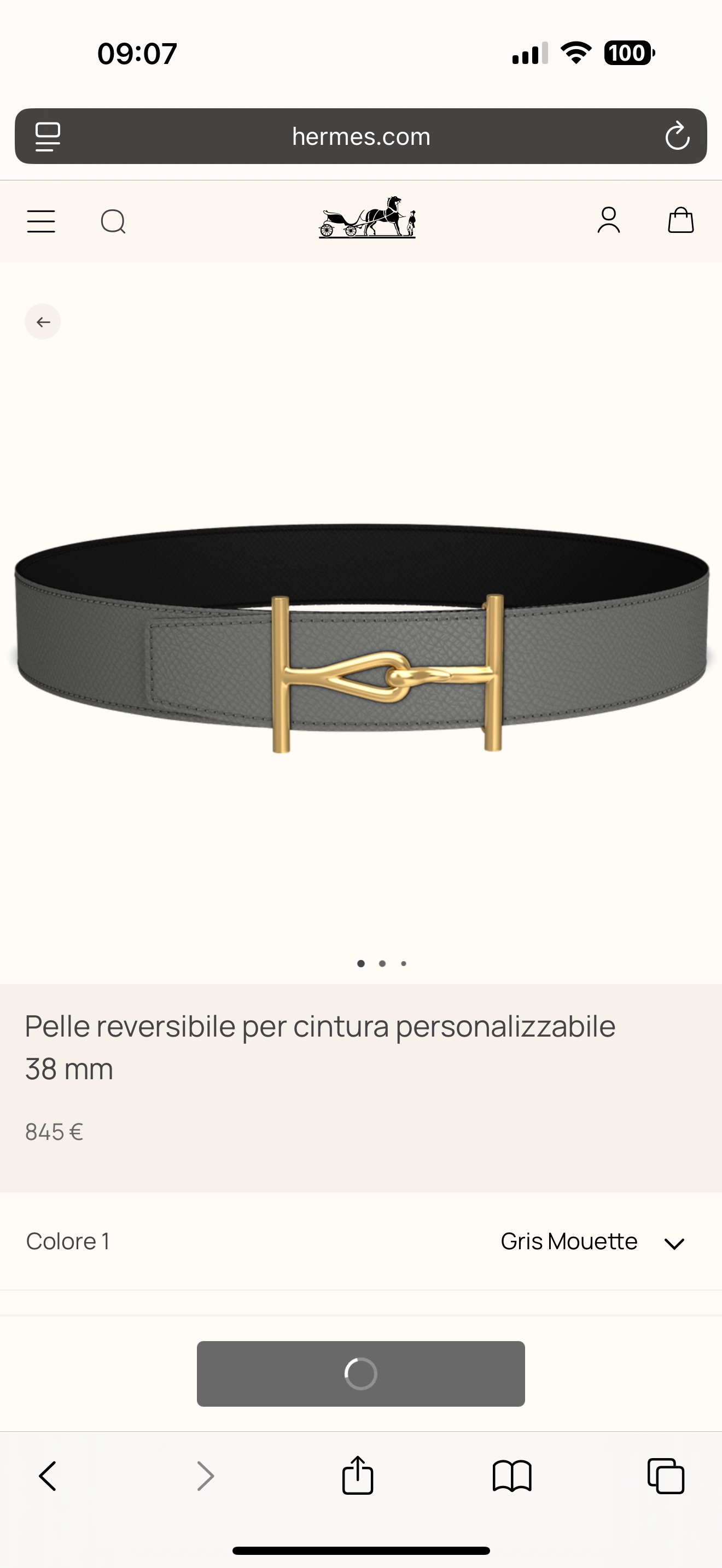Tap the hermes.com address bar
Screen dimensions: 722x1568
pos(361,136)
